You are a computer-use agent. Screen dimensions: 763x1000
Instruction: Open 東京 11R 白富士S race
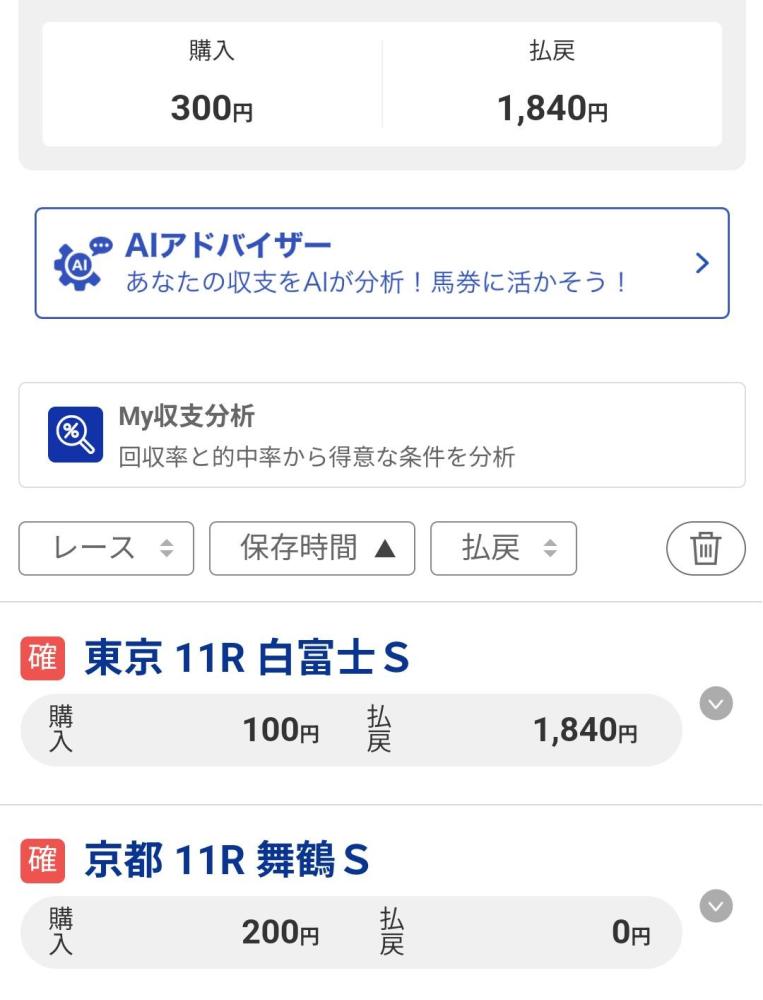(246, 659)
